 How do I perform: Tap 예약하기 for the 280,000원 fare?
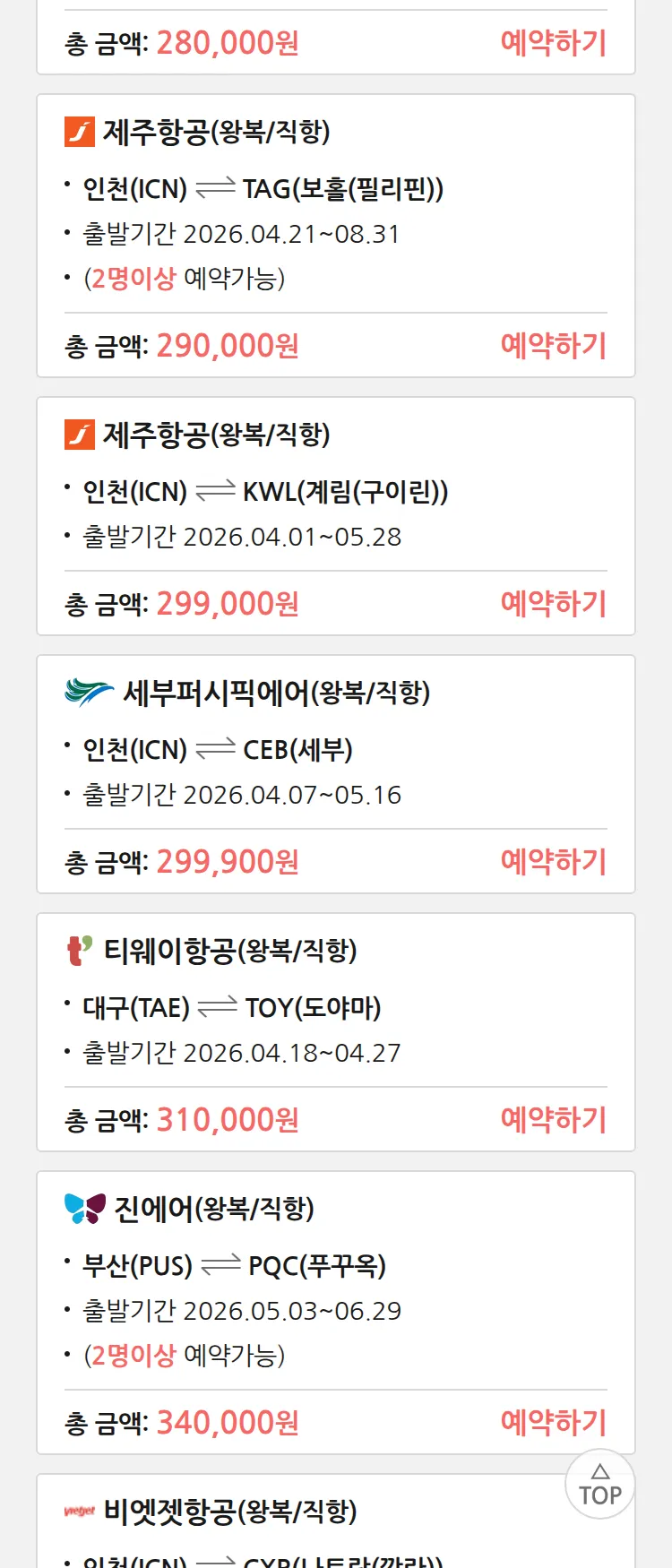(553, 42)
